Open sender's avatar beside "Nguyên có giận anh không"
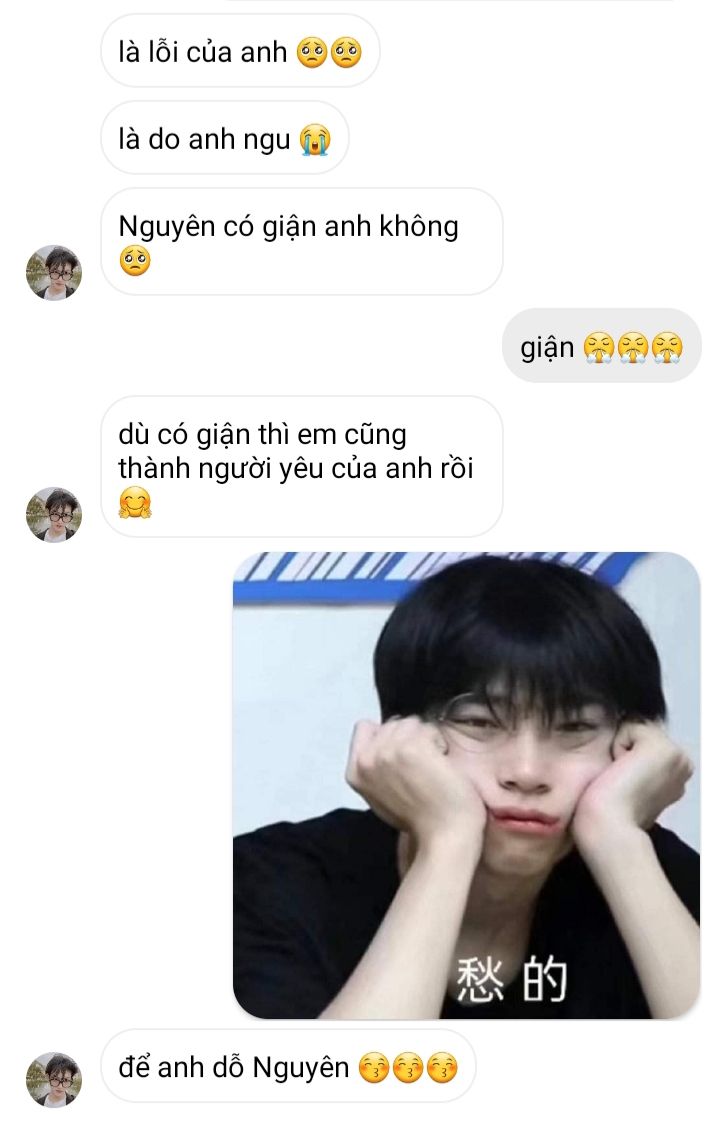Viewport: 720px width, 1121px height. [54, 272]
